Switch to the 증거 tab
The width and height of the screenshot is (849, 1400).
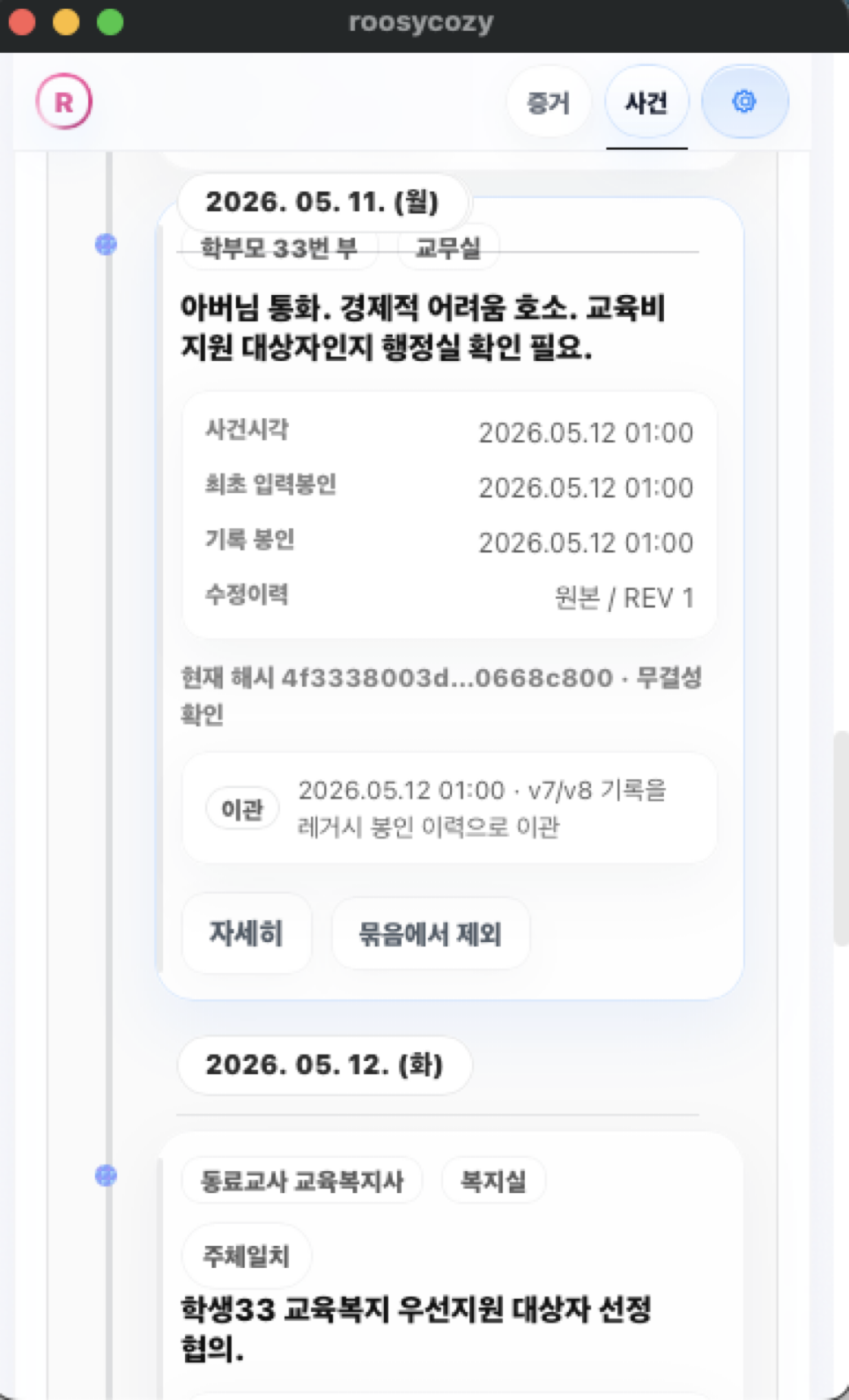click(549, 103)
